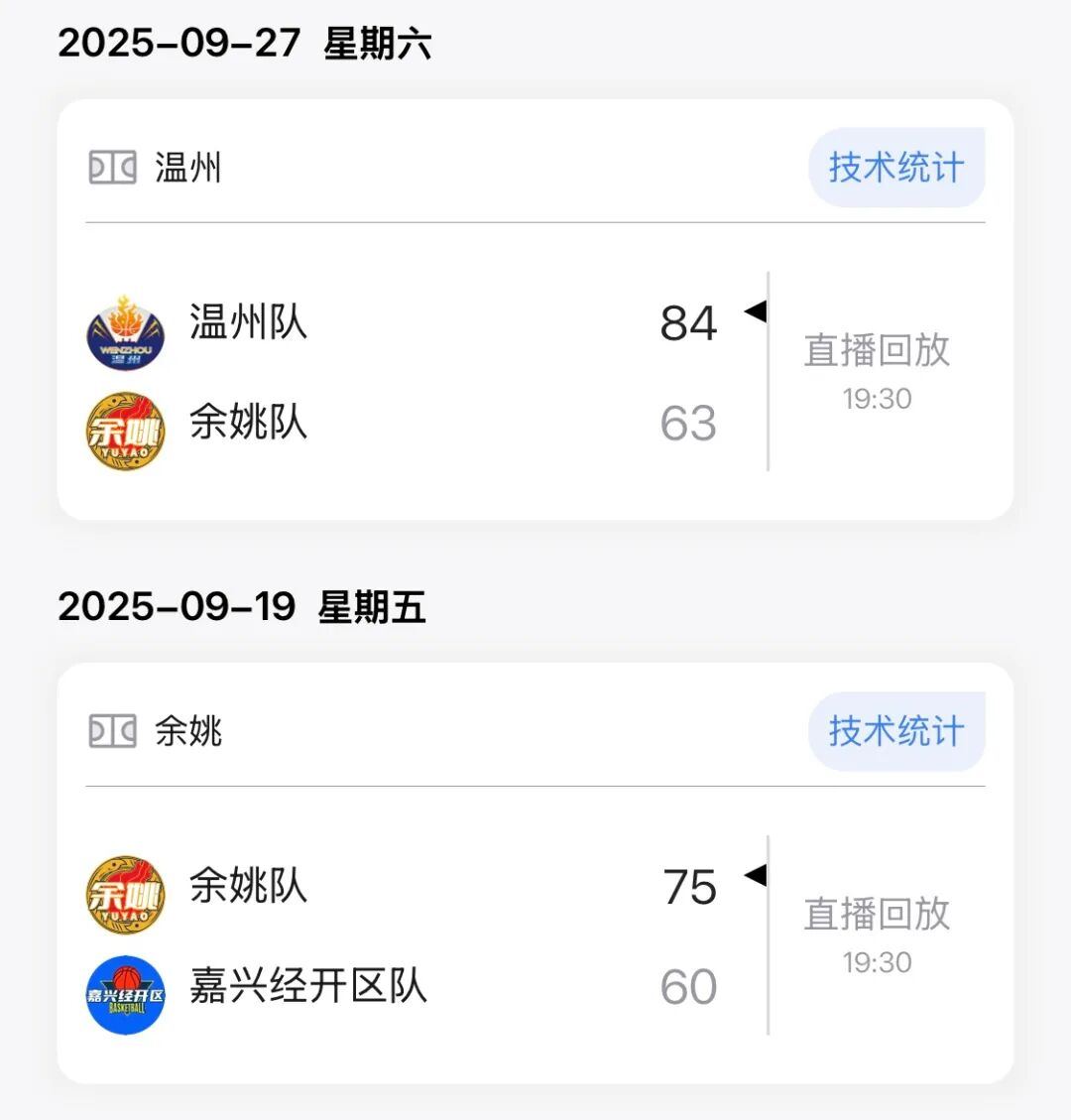Open 技术统计 for 余姚队 vs 嘉兴经开区队
1071x1120 pixels.
pyautogui.click(x=896, y=731)
